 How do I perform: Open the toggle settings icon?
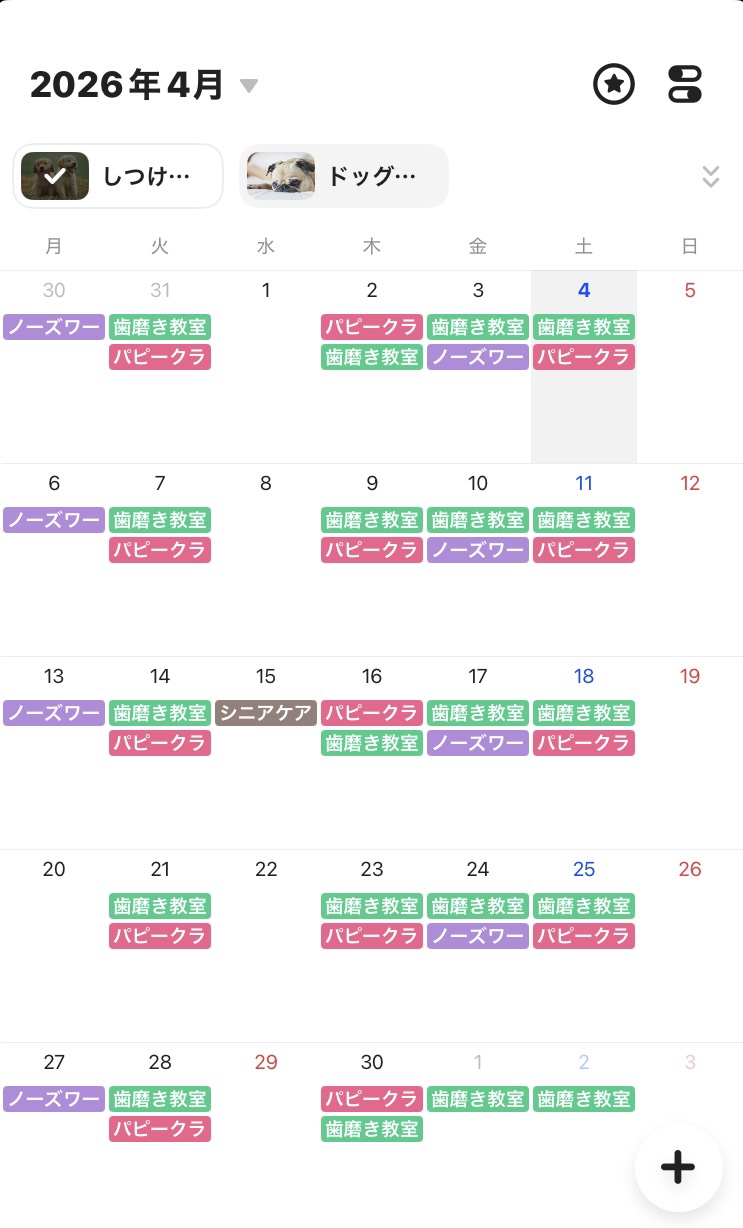click(685, 85)
